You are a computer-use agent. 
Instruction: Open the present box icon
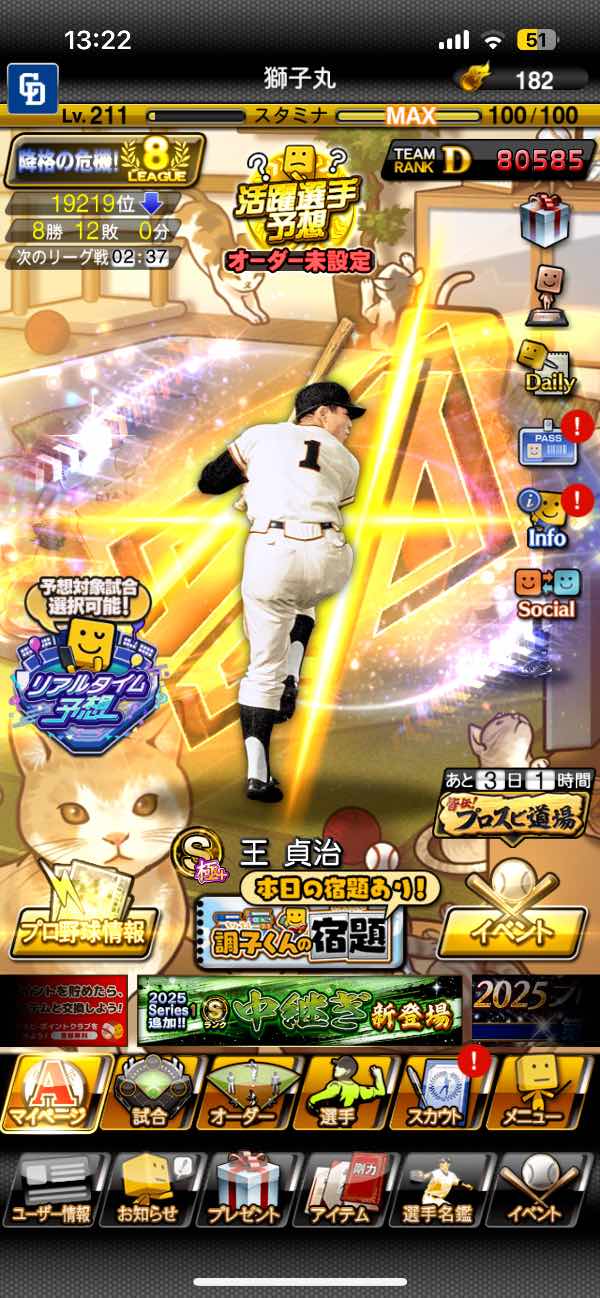tap(545, 219)
